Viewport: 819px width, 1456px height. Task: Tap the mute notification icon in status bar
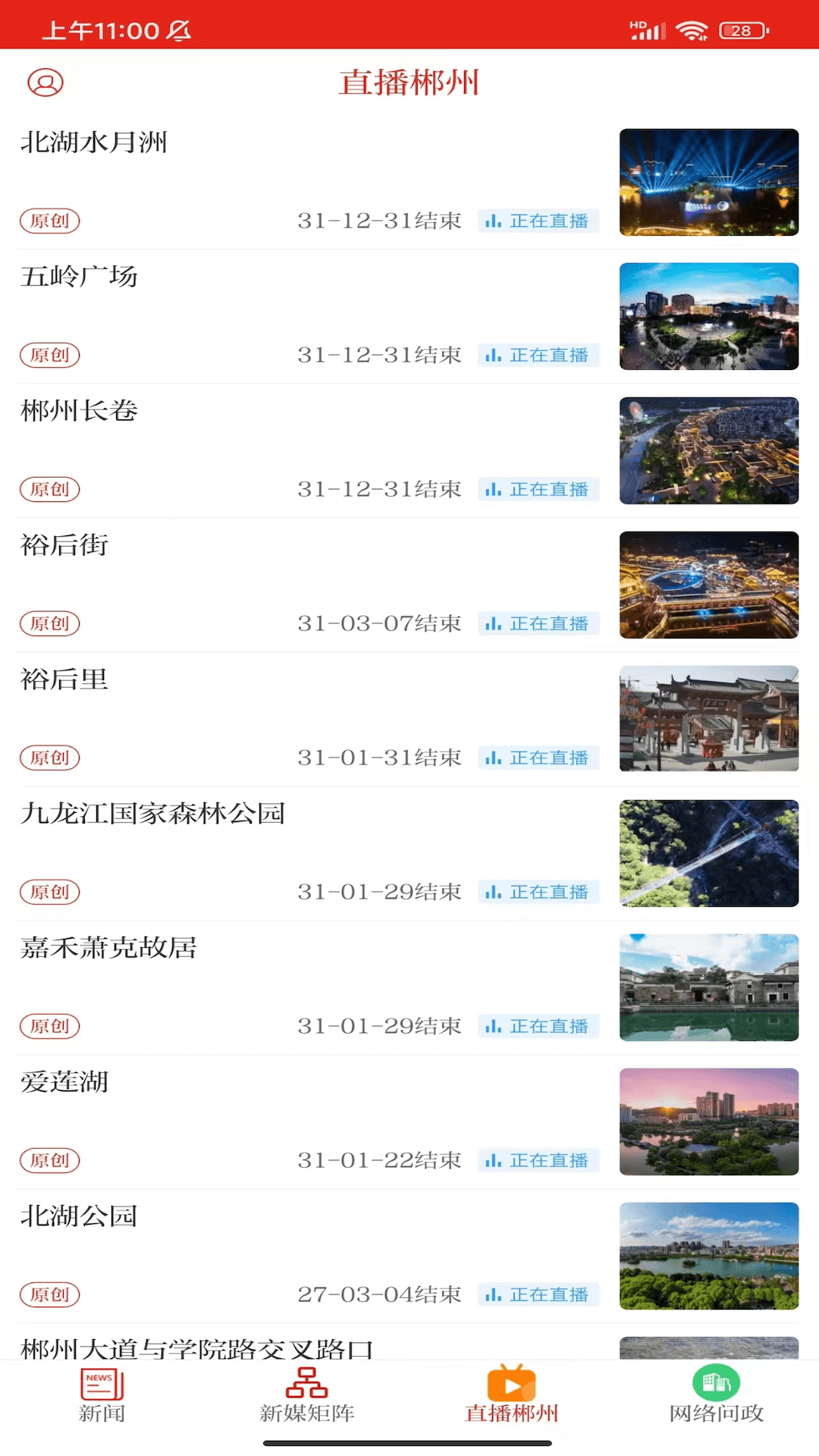[180, 32]
